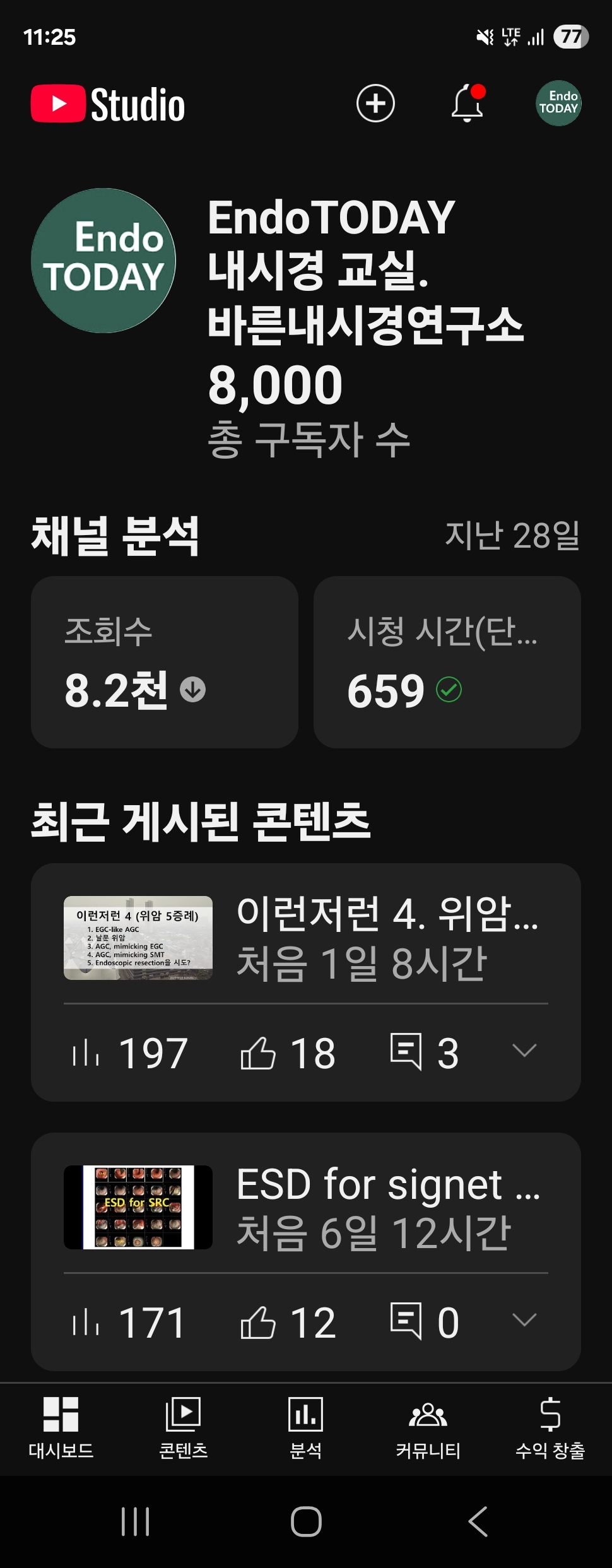Open the EndoTODAY account avatar
Viewport: 612px width, 1568px height.
coord(558,103)
